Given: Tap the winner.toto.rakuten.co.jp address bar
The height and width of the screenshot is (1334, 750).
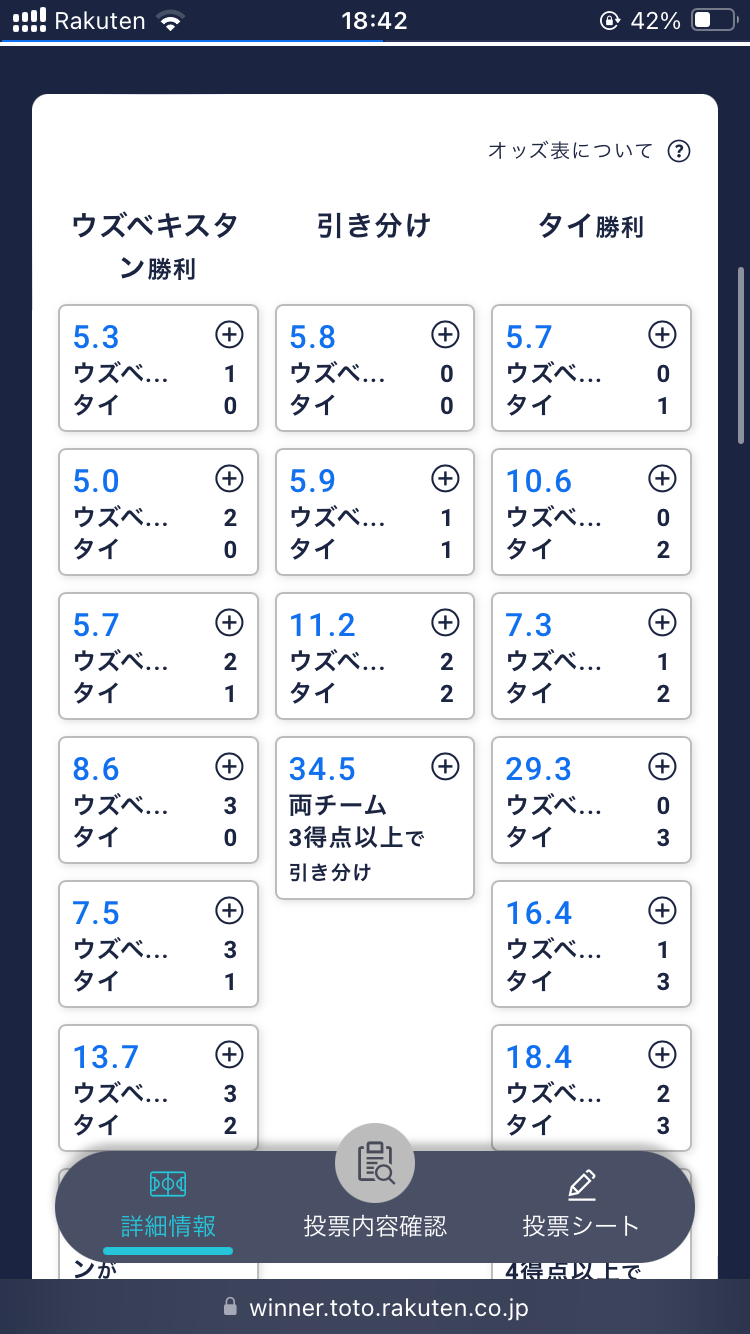Looking at the screenshot, I should 375,1307.
